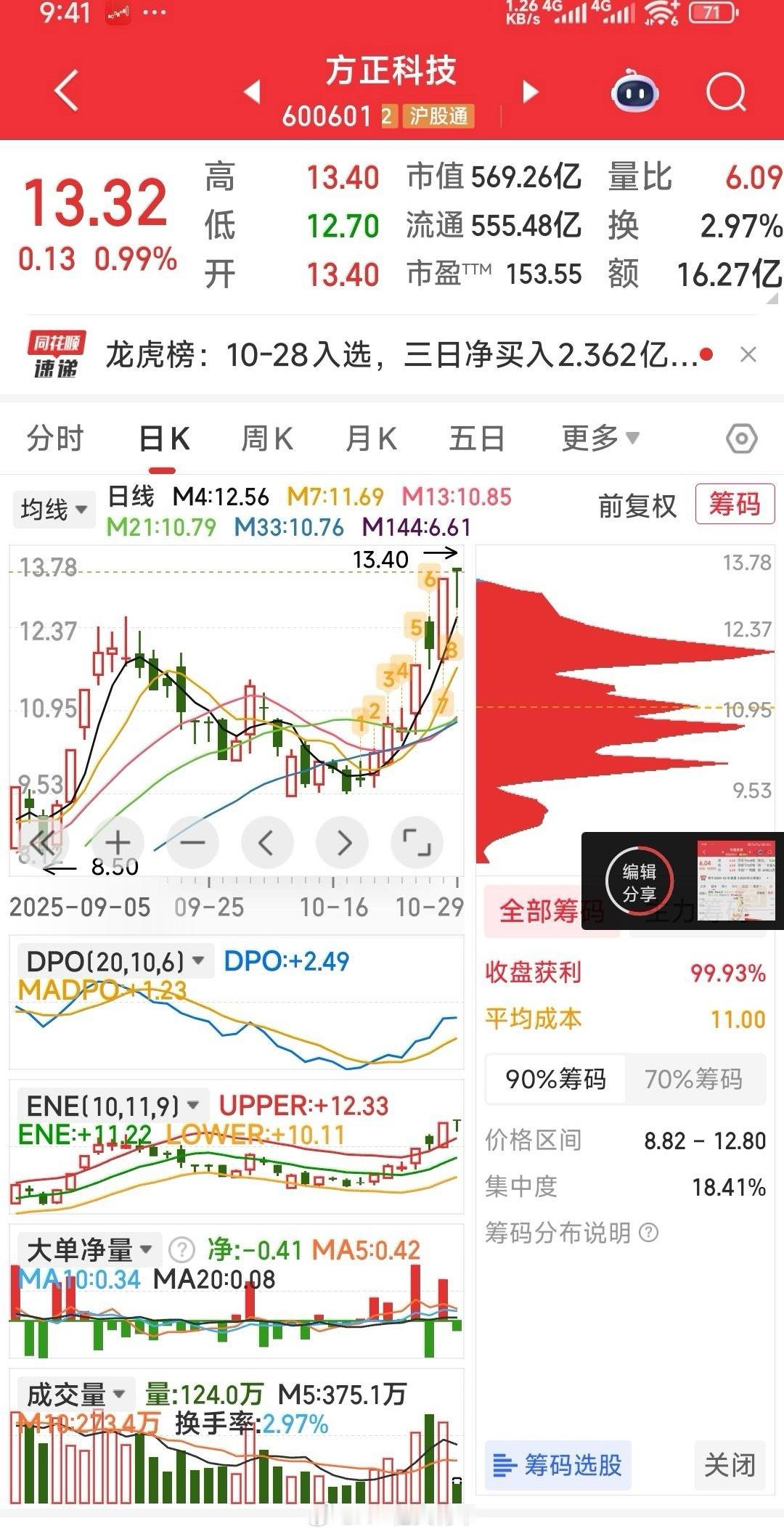This screenshot has width=784, height=1534.
Task: Switch to the 分时 tab
Action: coord(54,437)
